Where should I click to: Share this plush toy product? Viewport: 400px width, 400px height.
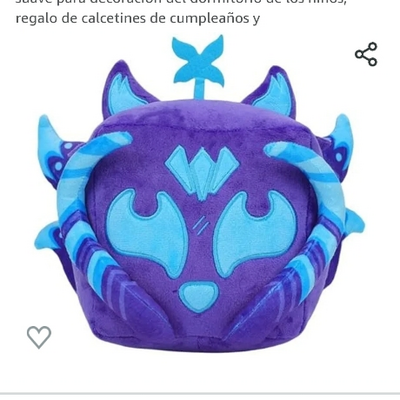(x=366, y=54)
